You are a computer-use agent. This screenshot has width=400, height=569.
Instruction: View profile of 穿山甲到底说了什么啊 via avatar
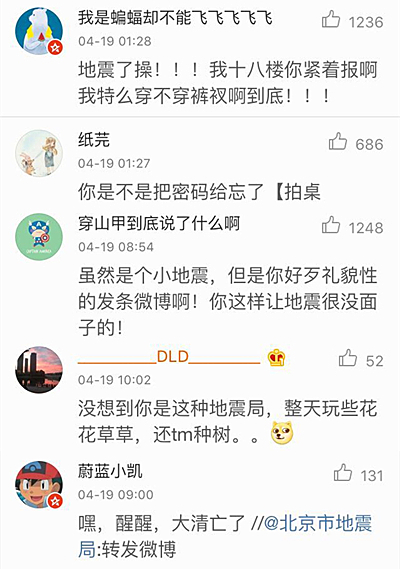coord(39,237)
